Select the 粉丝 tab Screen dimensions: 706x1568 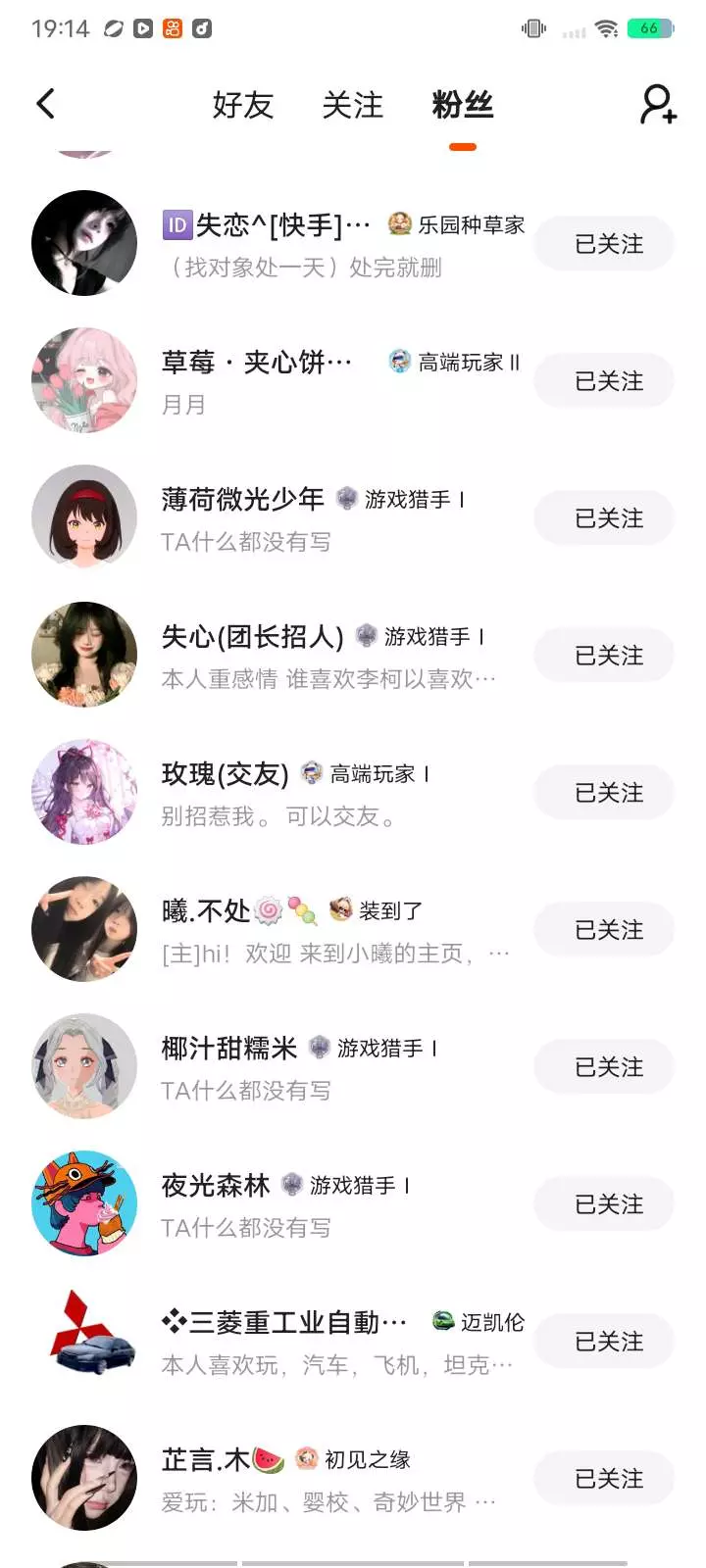point(462,105)
